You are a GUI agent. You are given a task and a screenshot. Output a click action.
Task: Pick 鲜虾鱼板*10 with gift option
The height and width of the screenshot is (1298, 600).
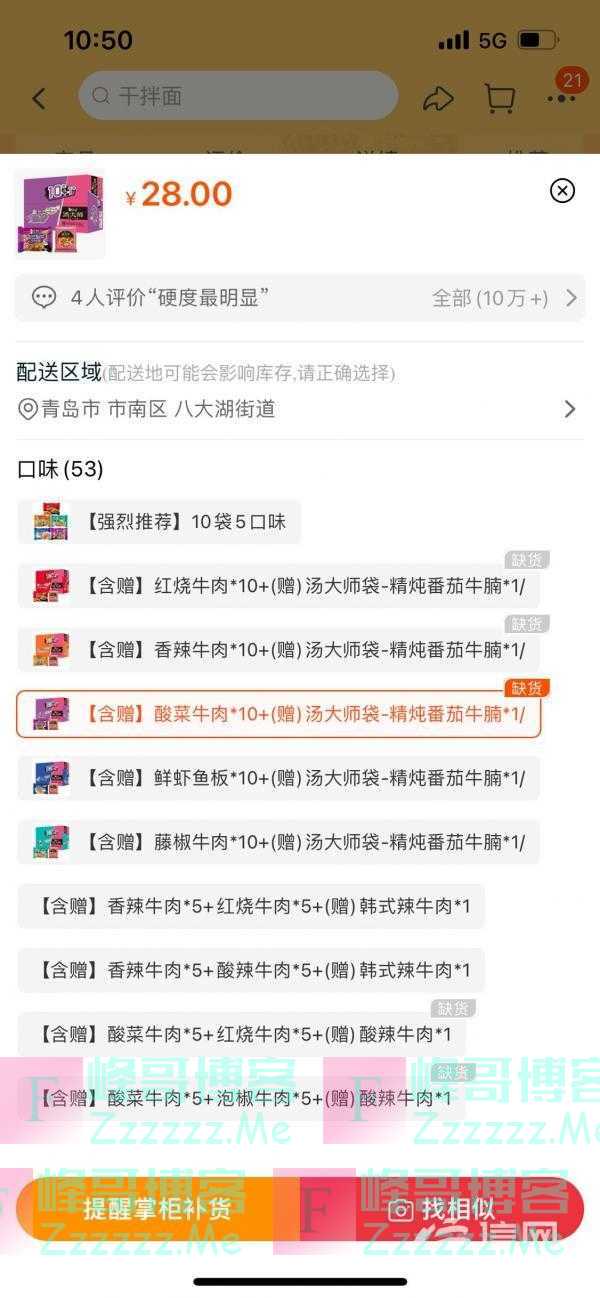tap(279, 778)
